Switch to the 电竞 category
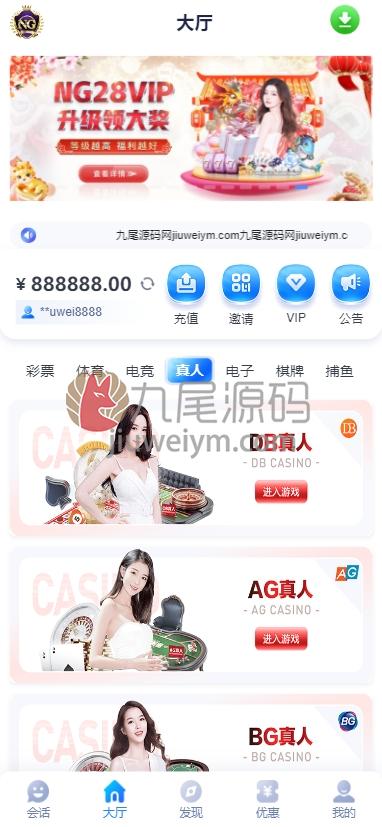The height and width of the screenshot is (827, 382). 140,371
